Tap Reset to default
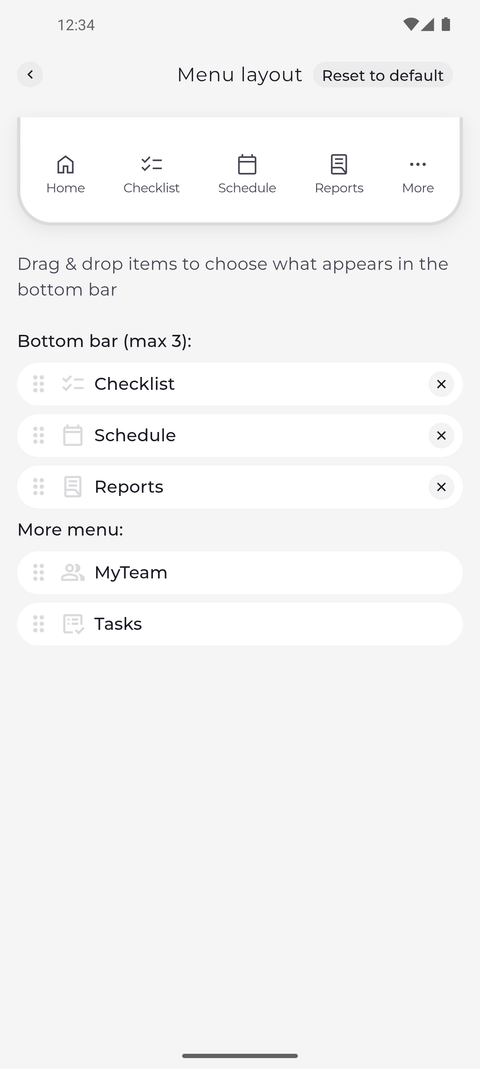 point(382,75)
